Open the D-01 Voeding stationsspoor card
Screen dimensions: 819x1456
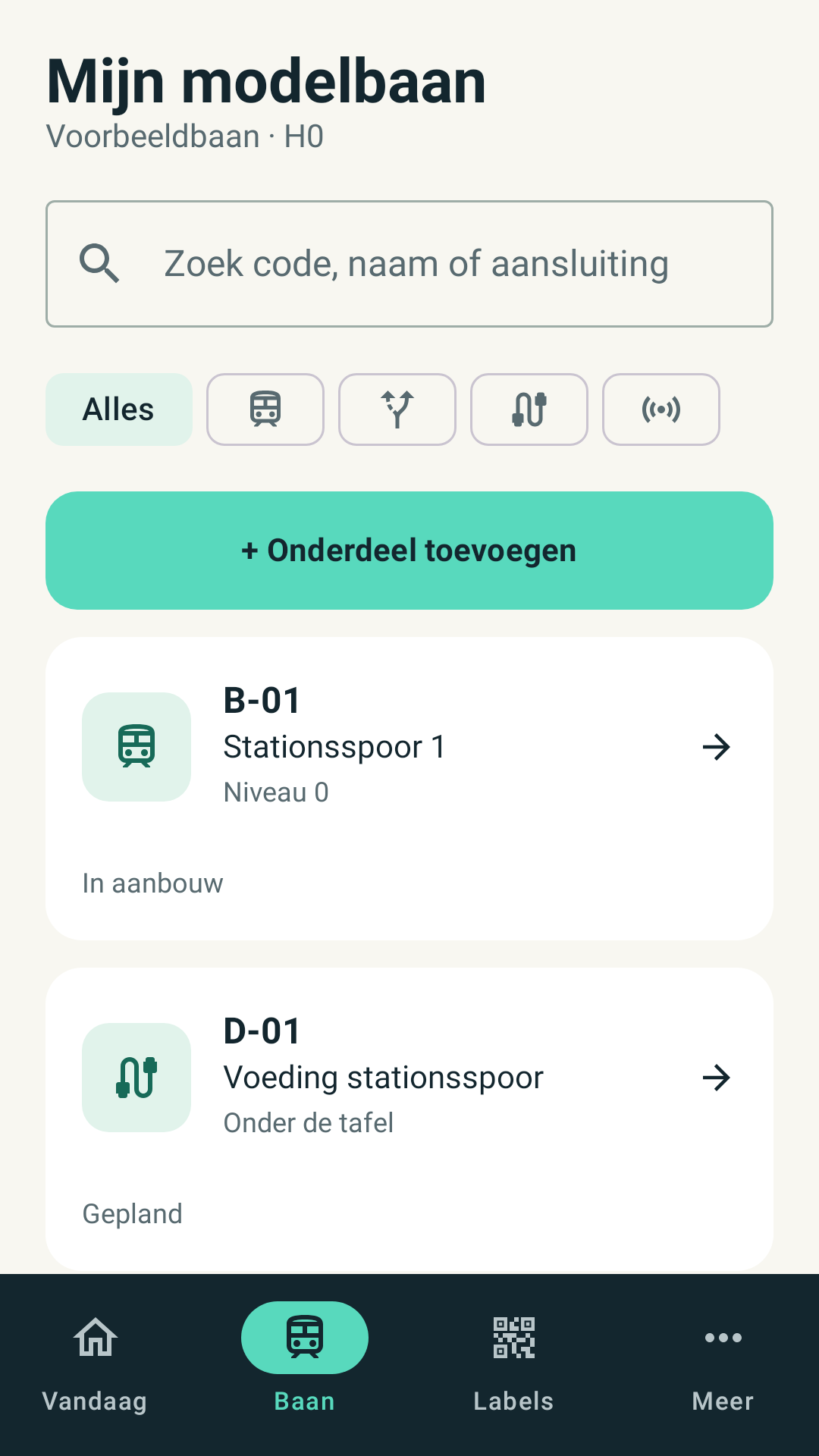tap(409, 1119)
